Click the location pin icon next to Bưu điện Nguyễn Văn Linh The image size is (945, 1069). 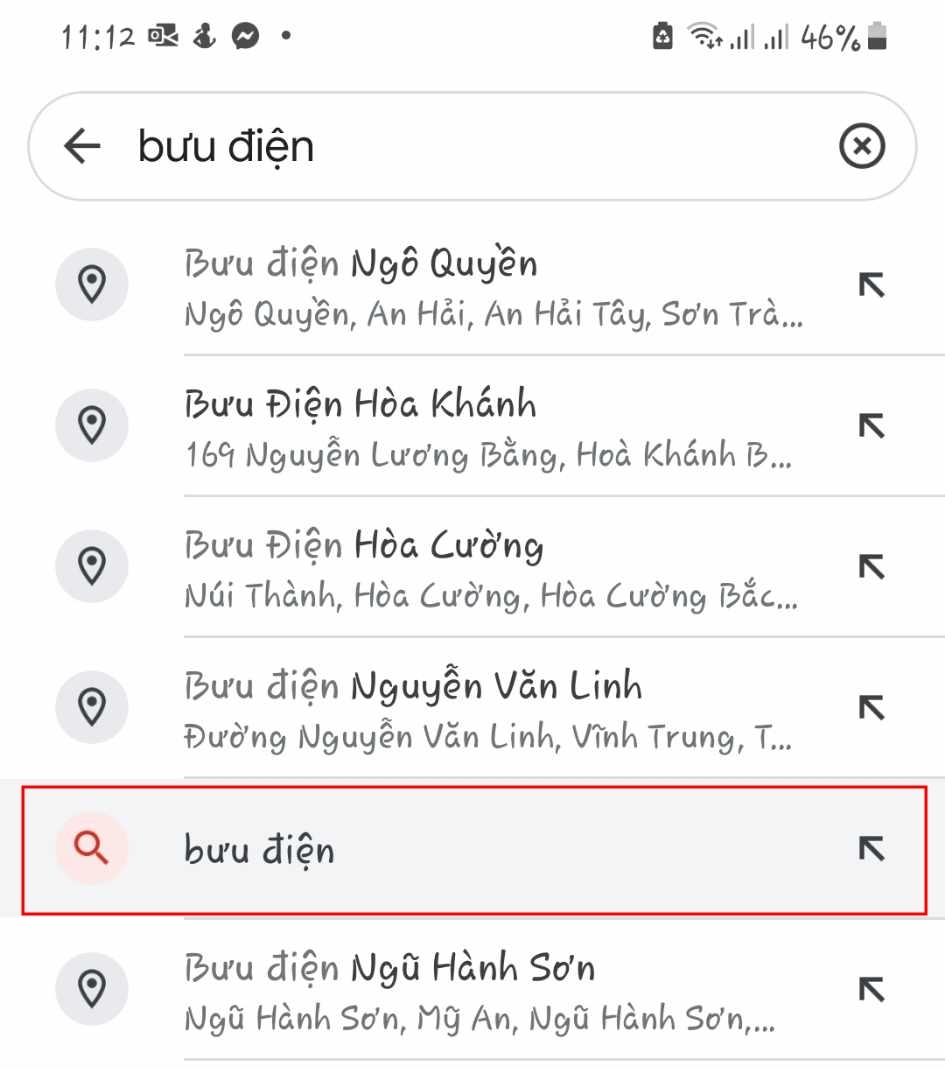pos(92,705)
